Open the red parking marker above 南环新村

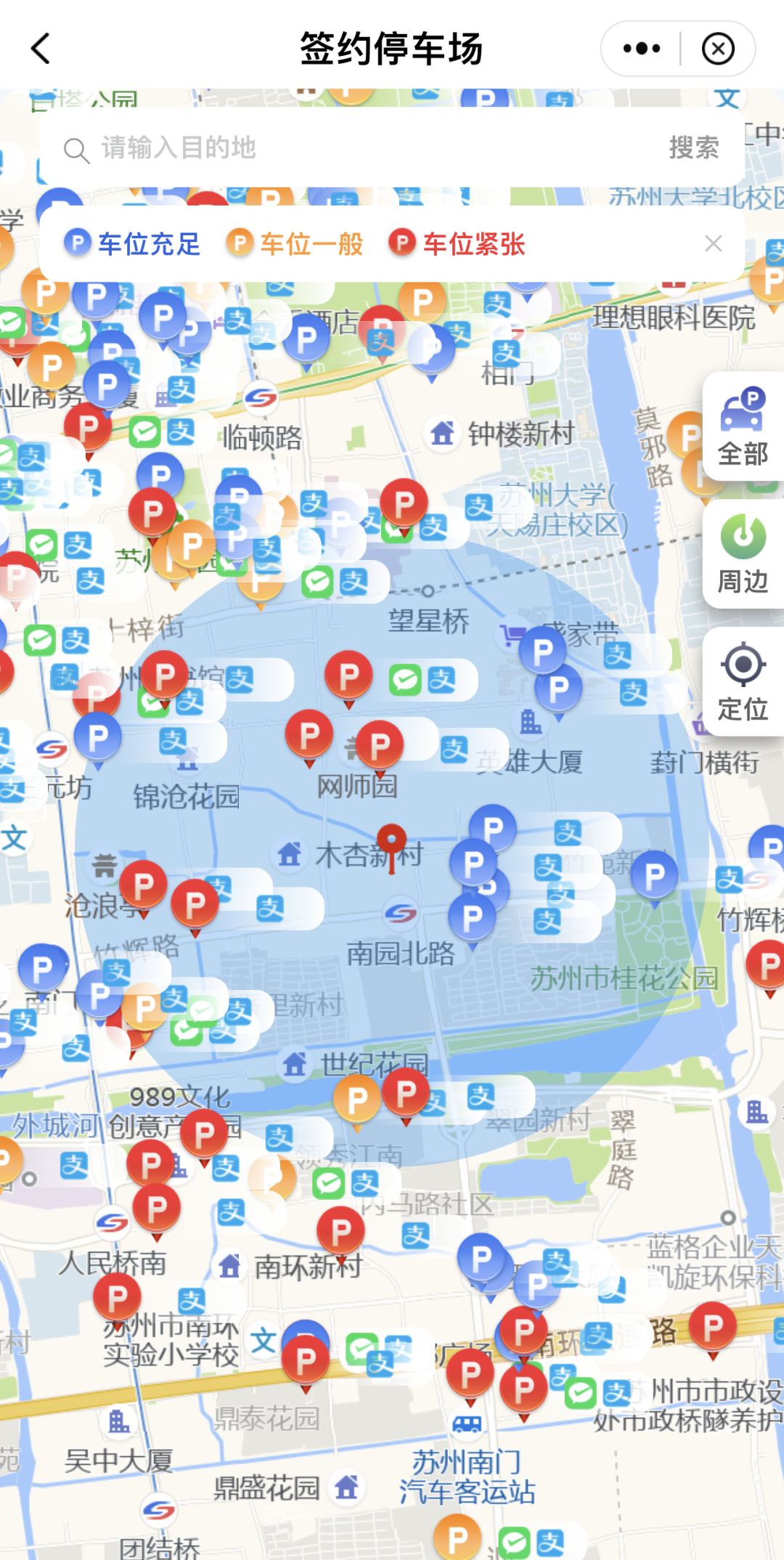(340, 1231)
